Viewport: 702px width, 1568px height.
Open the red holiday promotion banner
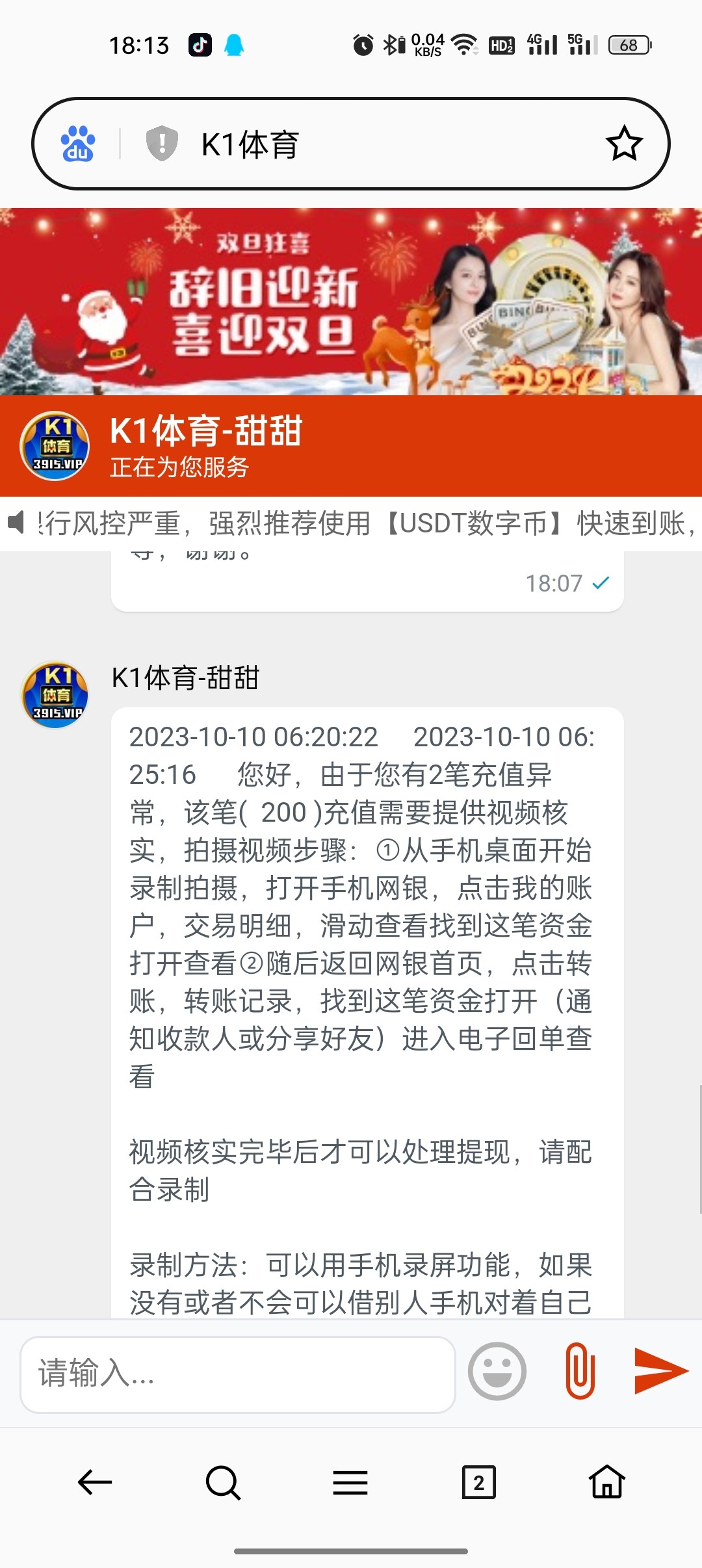(351, 302)
